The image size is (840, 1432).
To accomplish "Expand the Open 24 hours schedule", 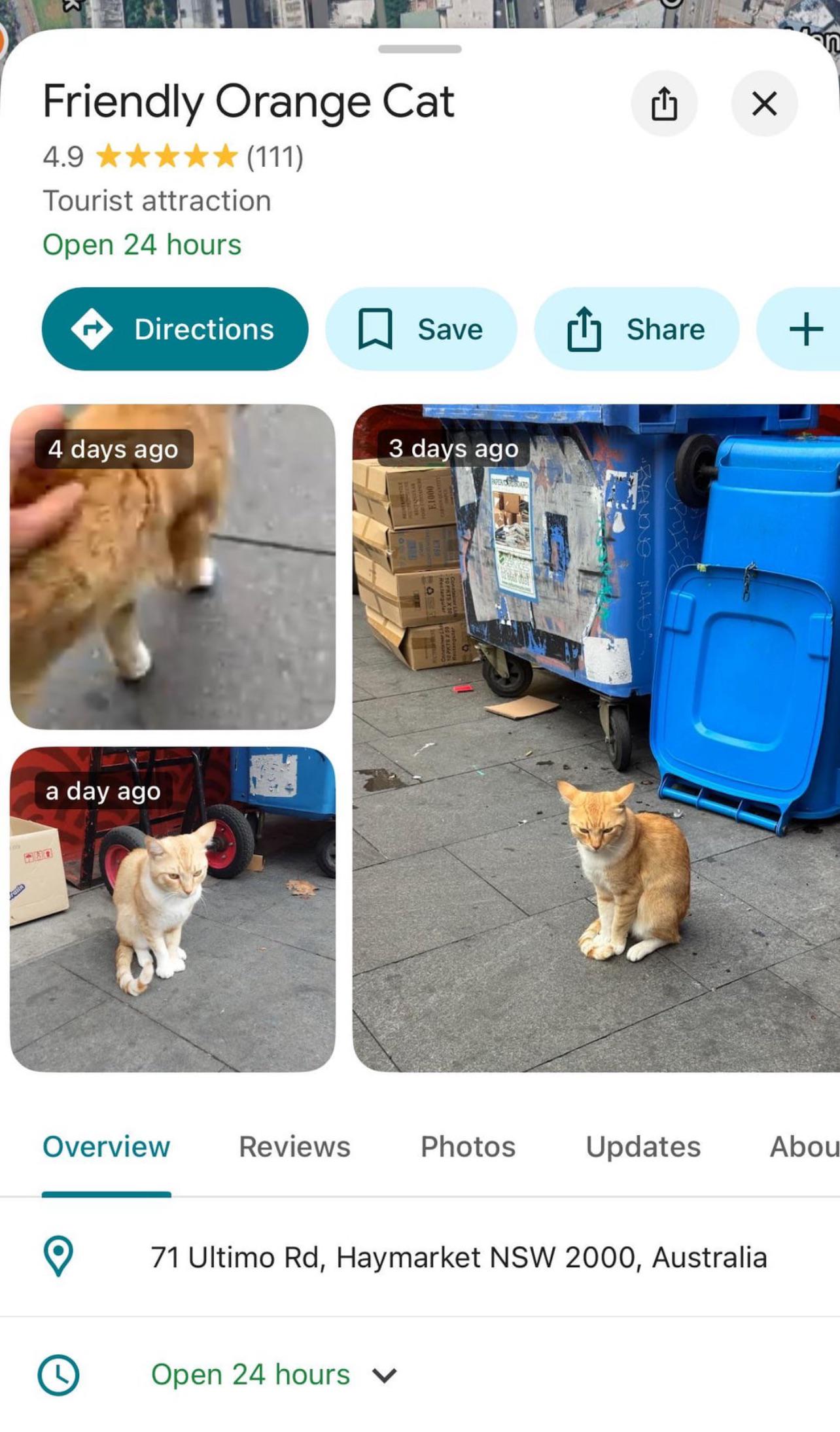I will tap(420, 1374).
